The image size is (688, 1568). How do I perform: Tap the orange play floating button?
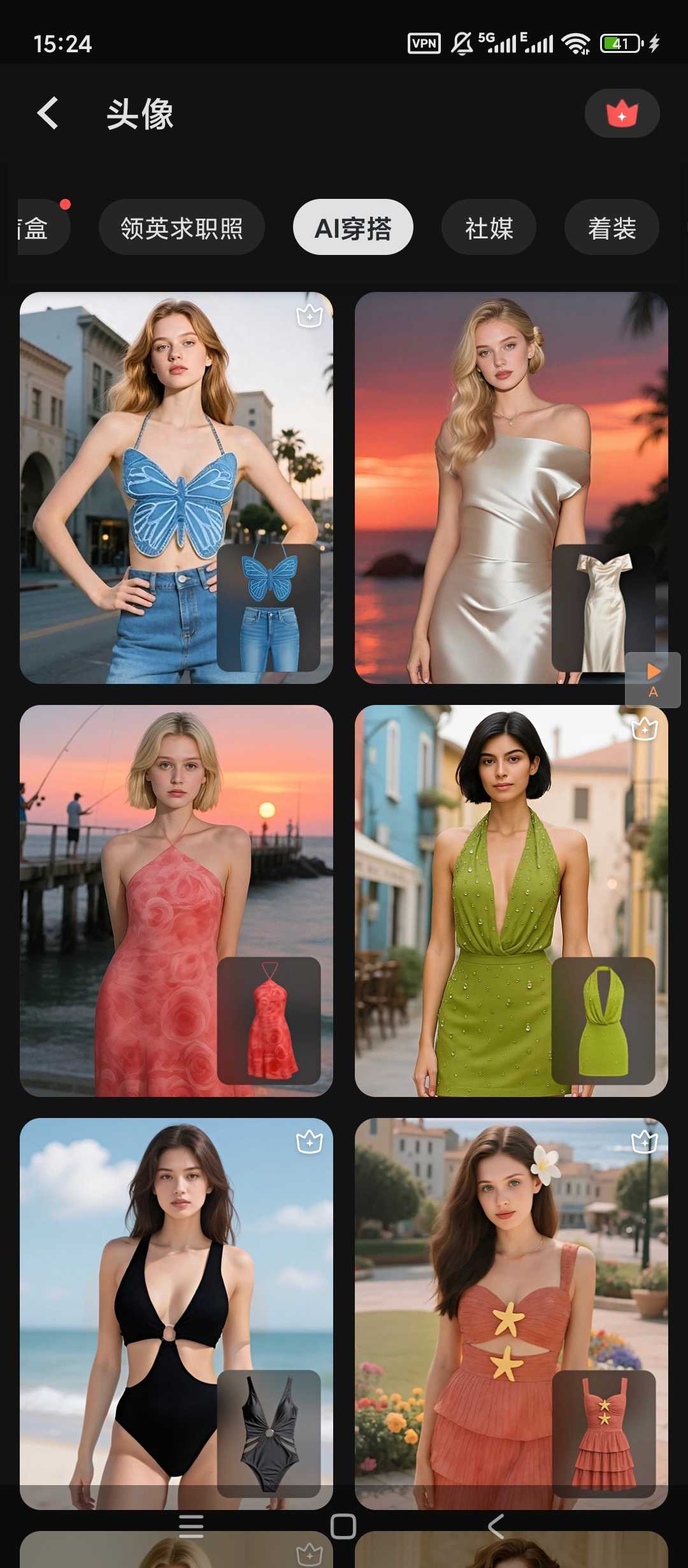[653, 679]
